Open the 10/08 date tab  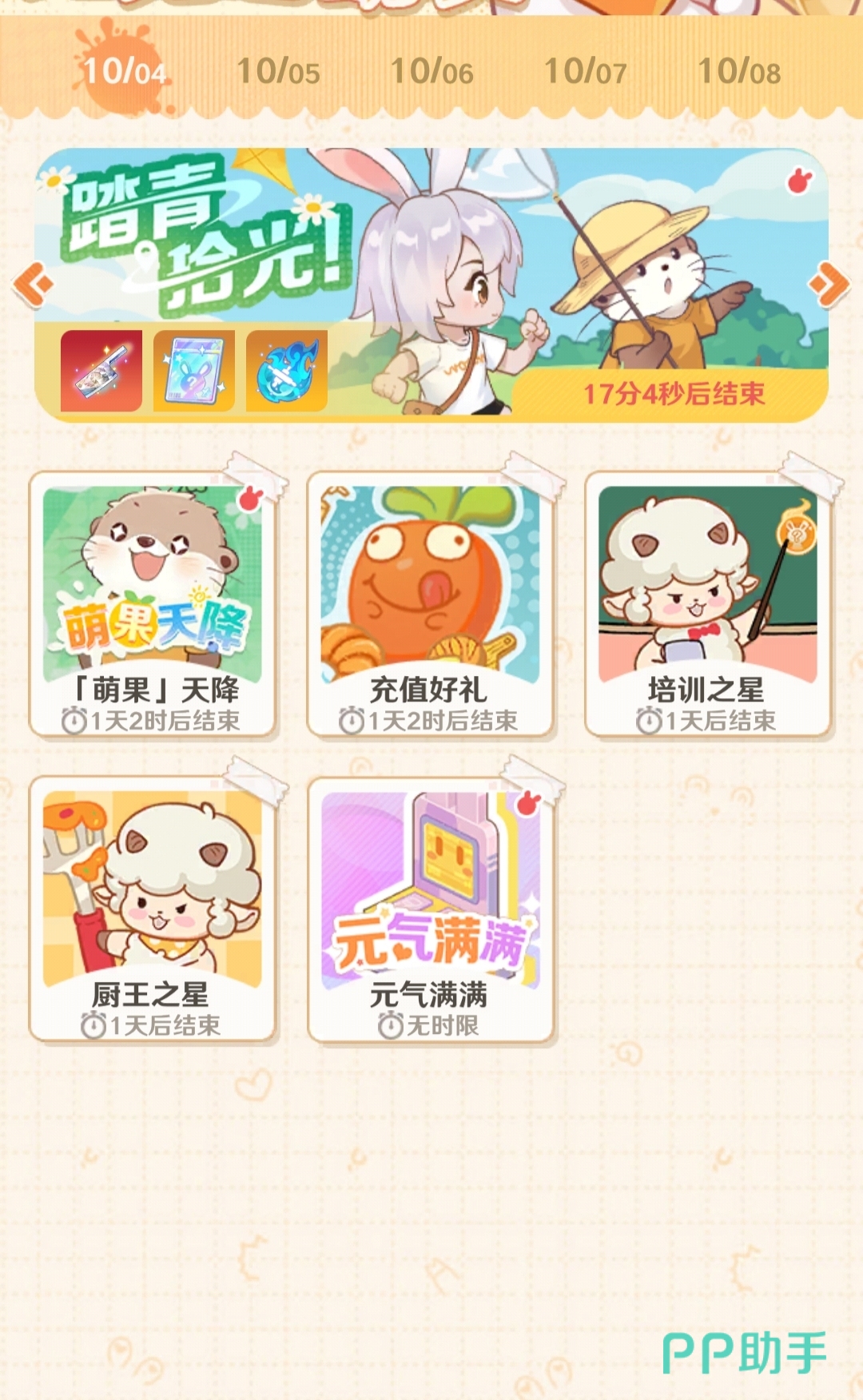click(x=739, y=71)
